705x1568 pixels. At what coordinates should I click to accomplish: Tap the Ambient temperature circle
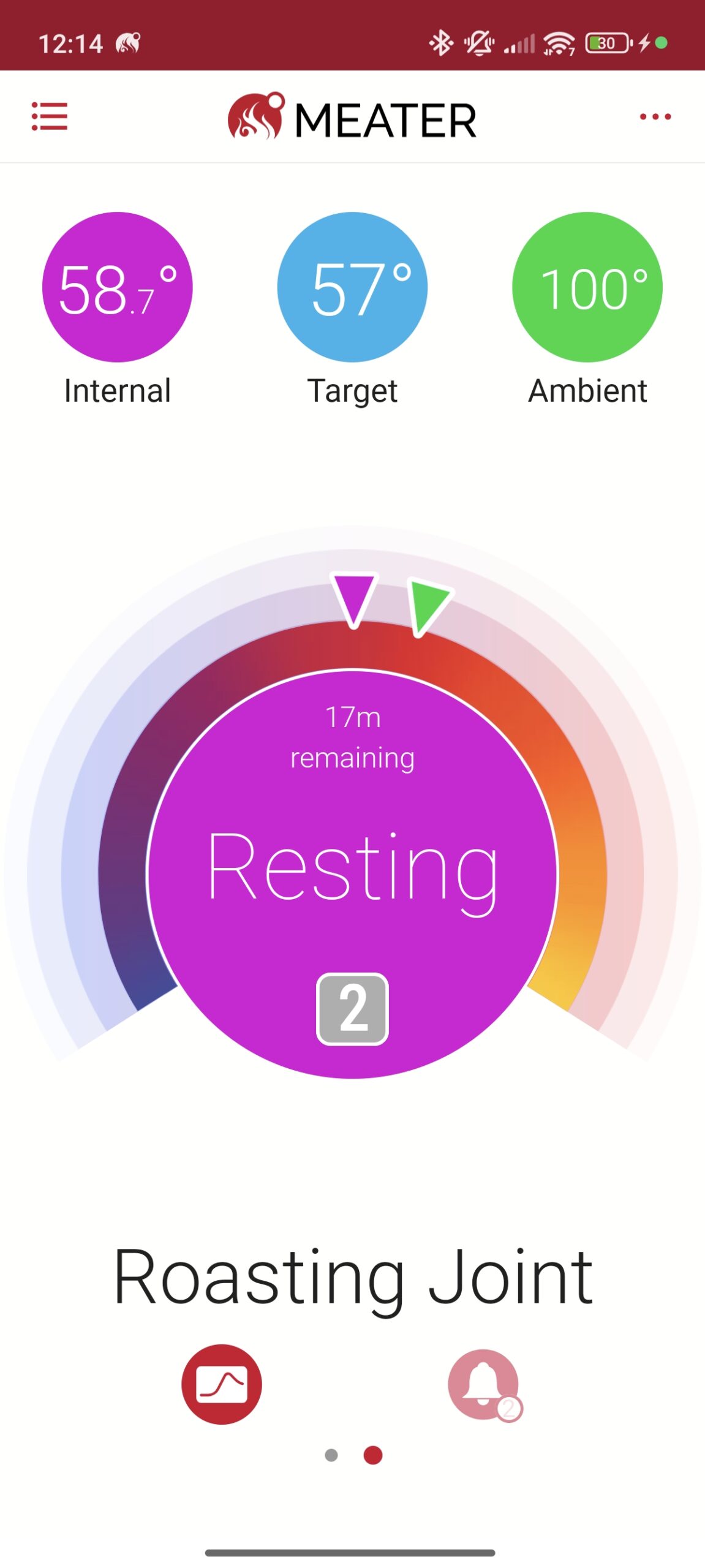[587, 287]
